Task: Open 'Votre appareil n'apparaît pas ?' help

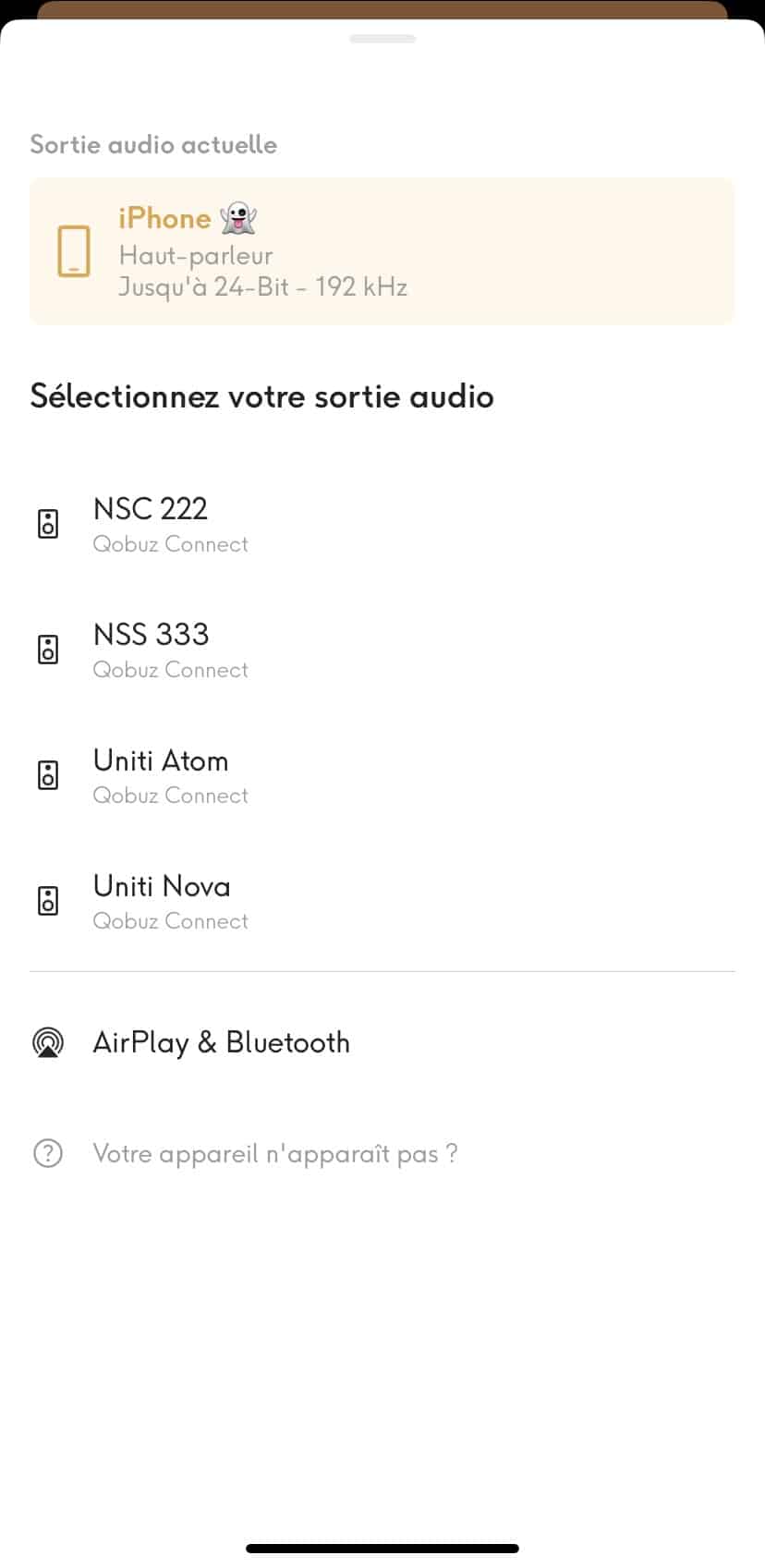Action: 274,1154
